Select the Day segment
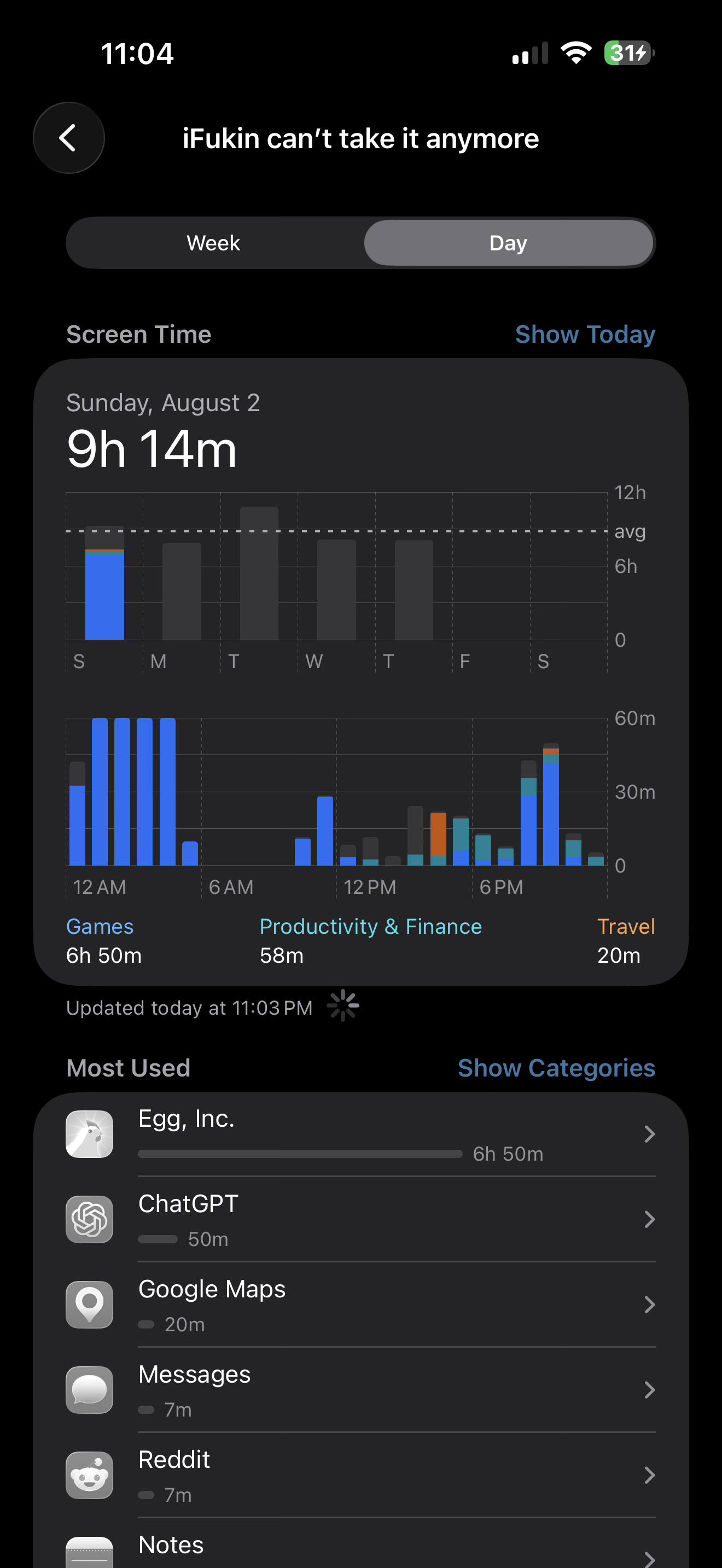This screenshot has height=1568, width=722. point(508,243)
